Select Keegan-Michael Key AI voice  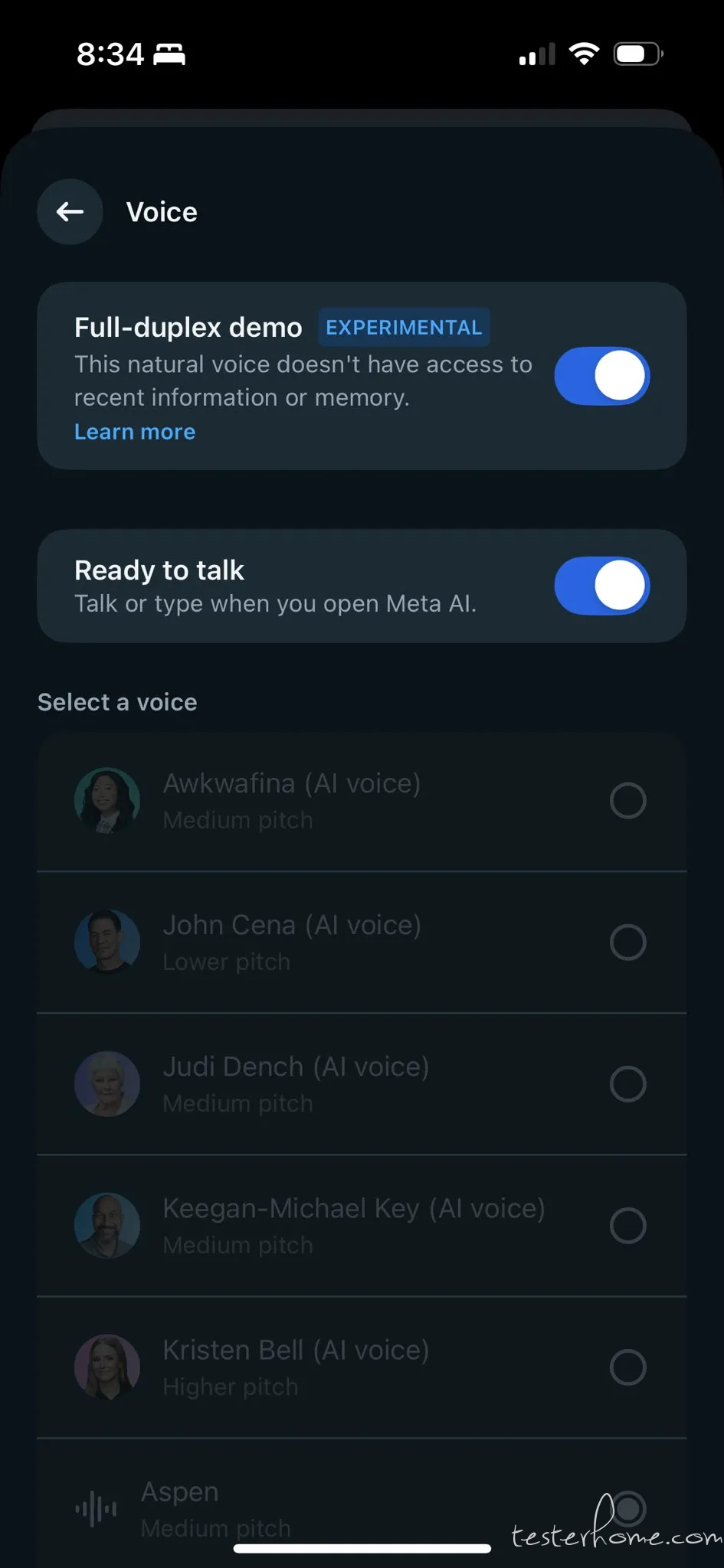pyautogui.click(x=627, y=1226)
